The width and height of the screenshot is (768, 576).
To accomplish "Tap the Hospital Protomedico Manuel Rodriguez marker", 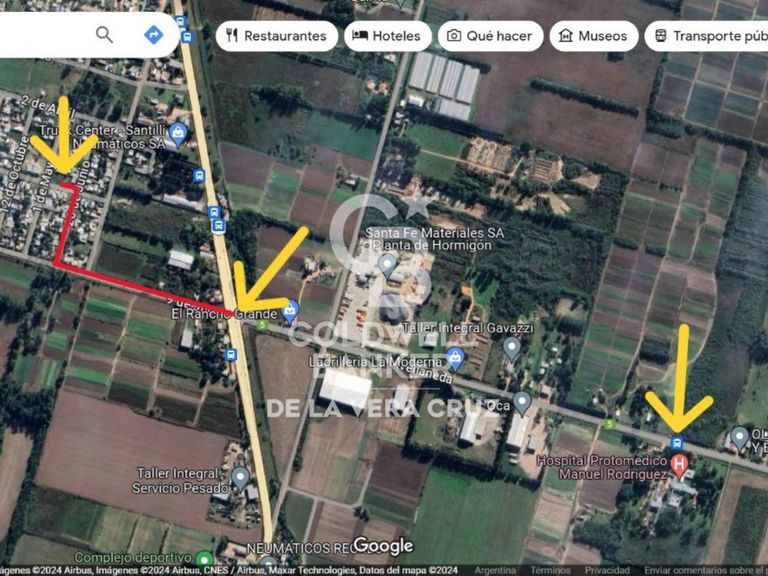I will (679, 465).
